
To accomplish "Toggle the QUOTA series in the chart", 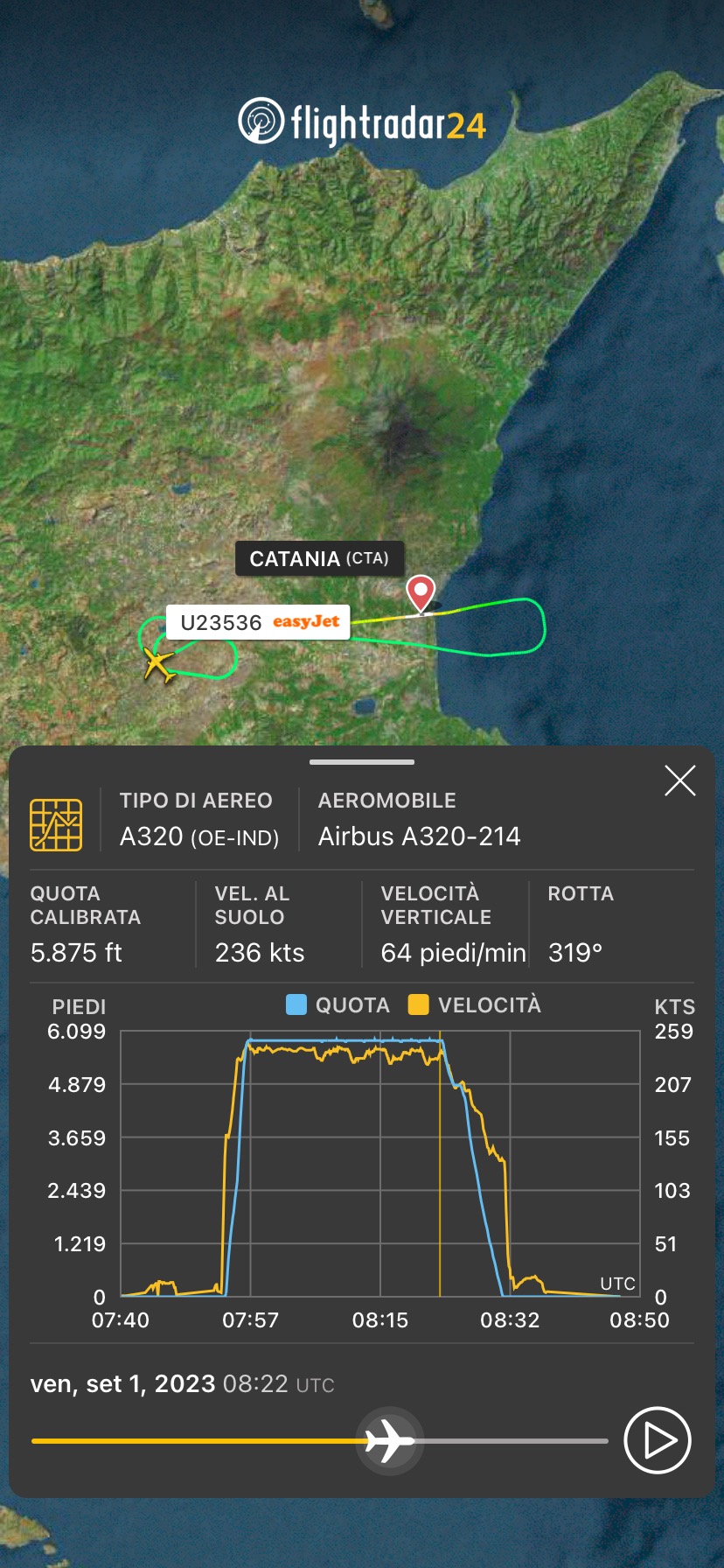I will [x=338, y=1004].
